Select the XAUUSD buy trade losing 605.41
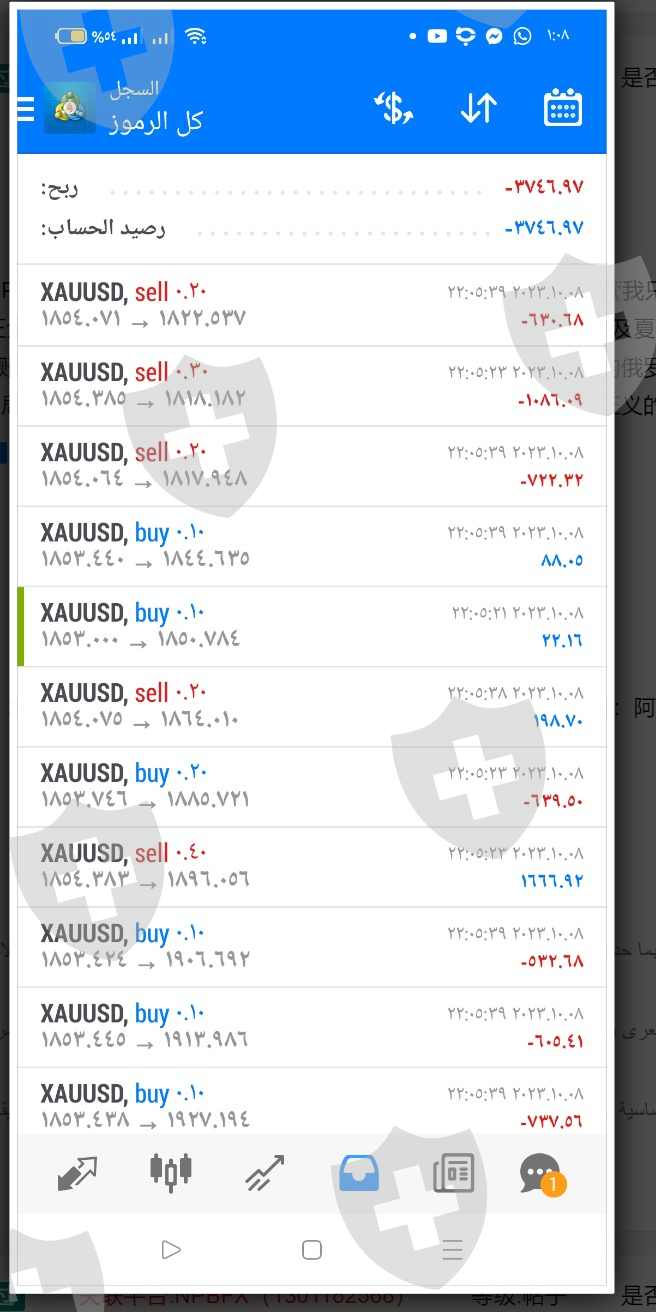Screen dimensions: 656x1312 pos(312,1026)
